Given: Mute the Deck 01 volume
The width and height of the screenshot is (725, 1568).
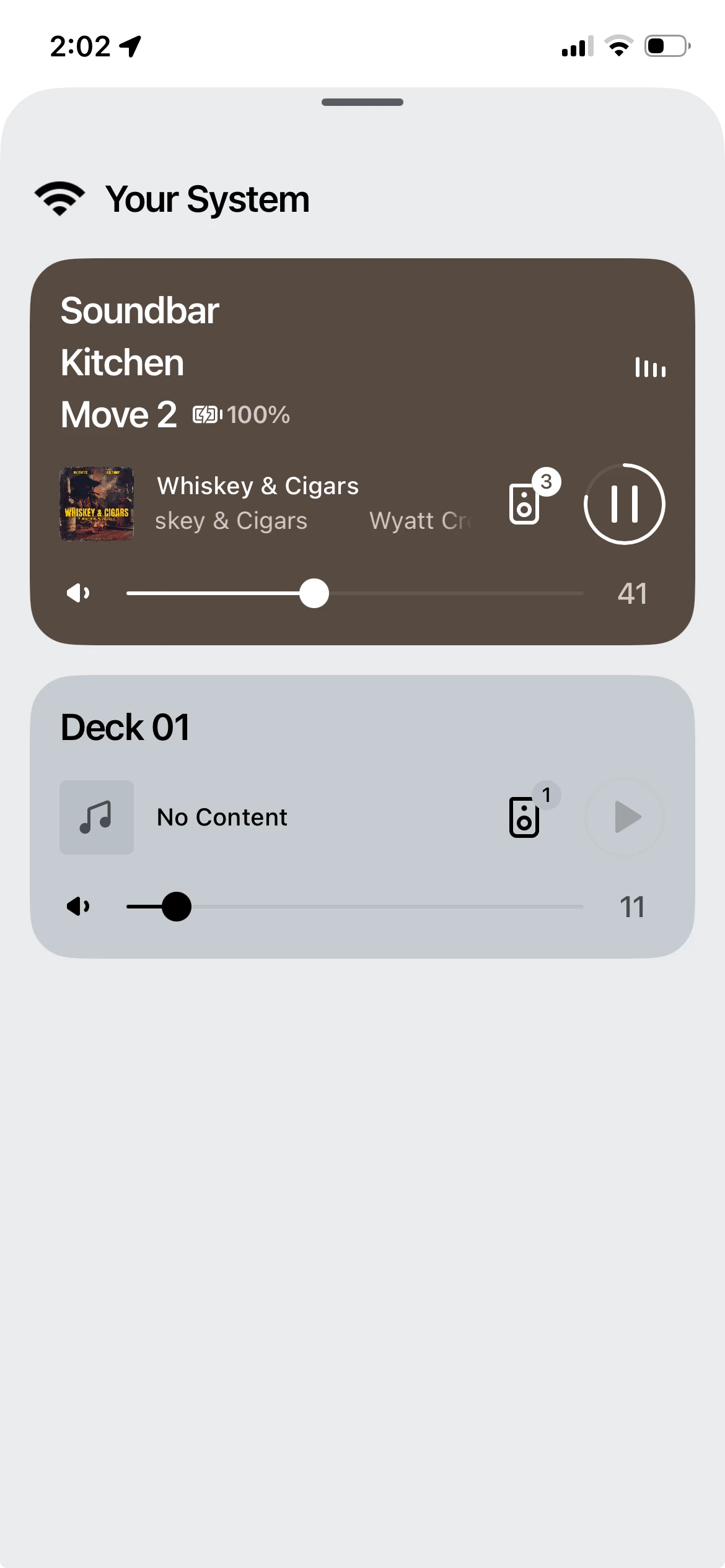Looking at the screenshot, I should [78, 907].
